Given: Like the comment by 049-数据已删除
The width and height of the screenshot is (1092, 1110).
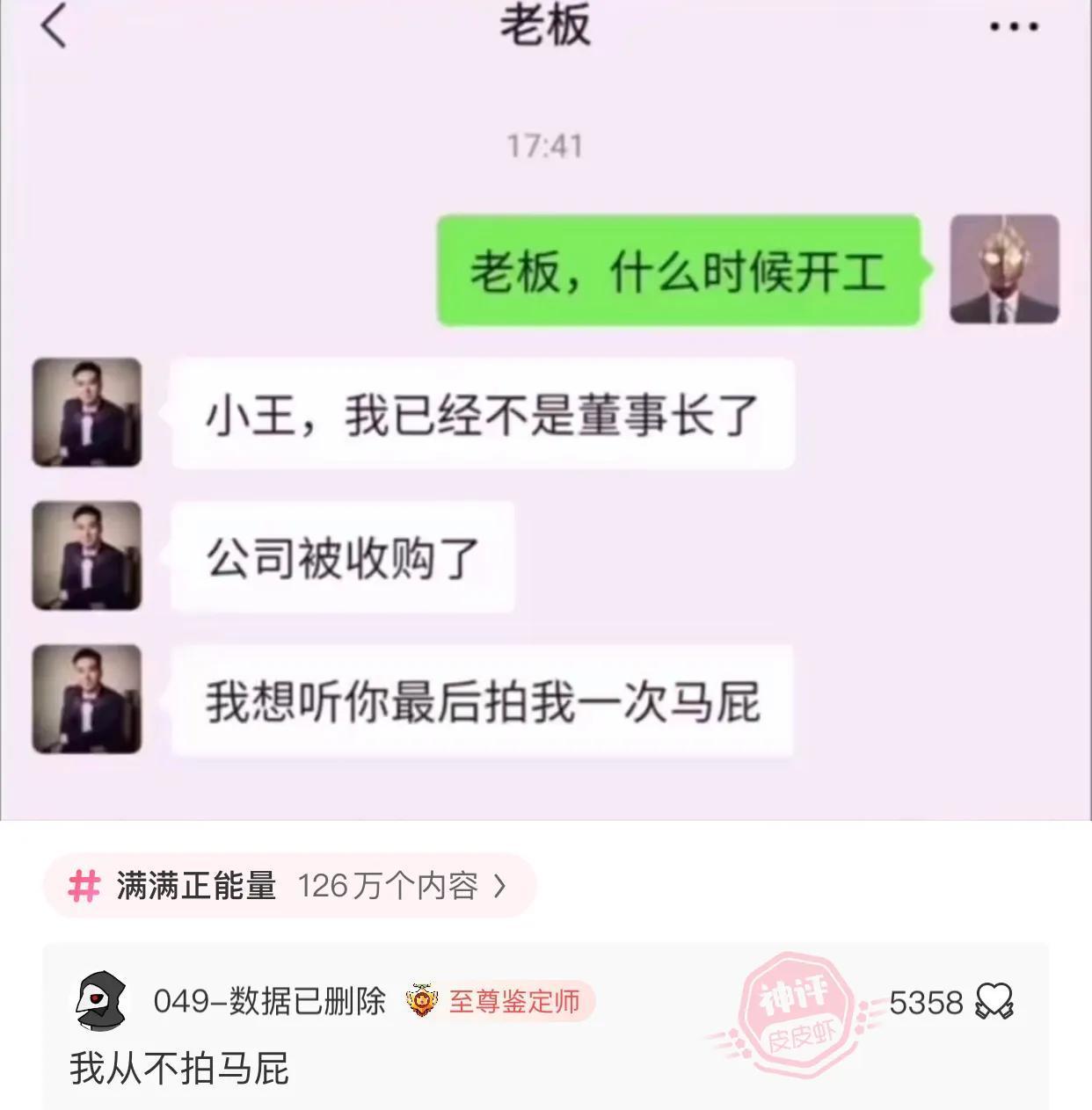Looking at the screenshot, I should coord(994,1002).
